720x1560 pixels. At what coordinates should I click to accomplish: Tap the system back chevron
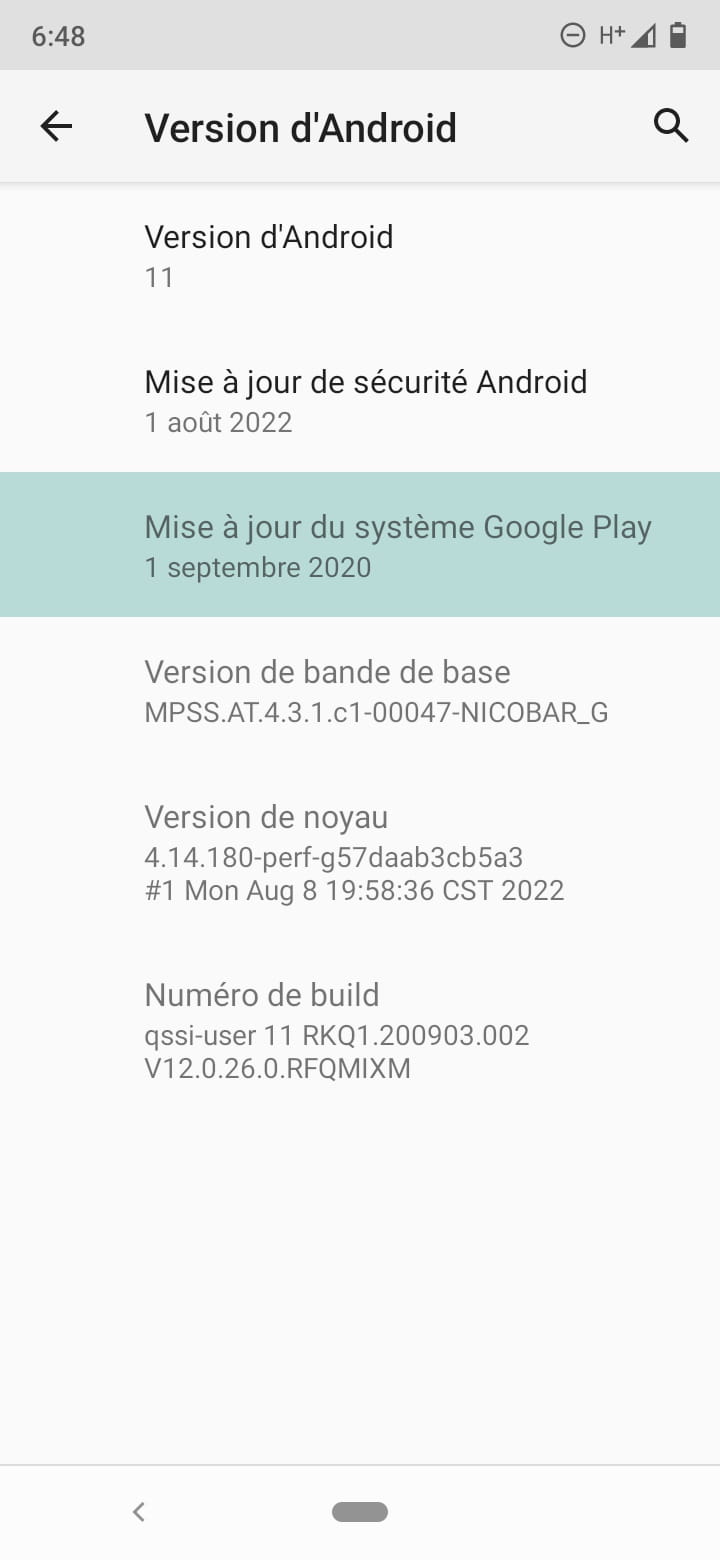pyautogui.click(x=139, y=1512)
